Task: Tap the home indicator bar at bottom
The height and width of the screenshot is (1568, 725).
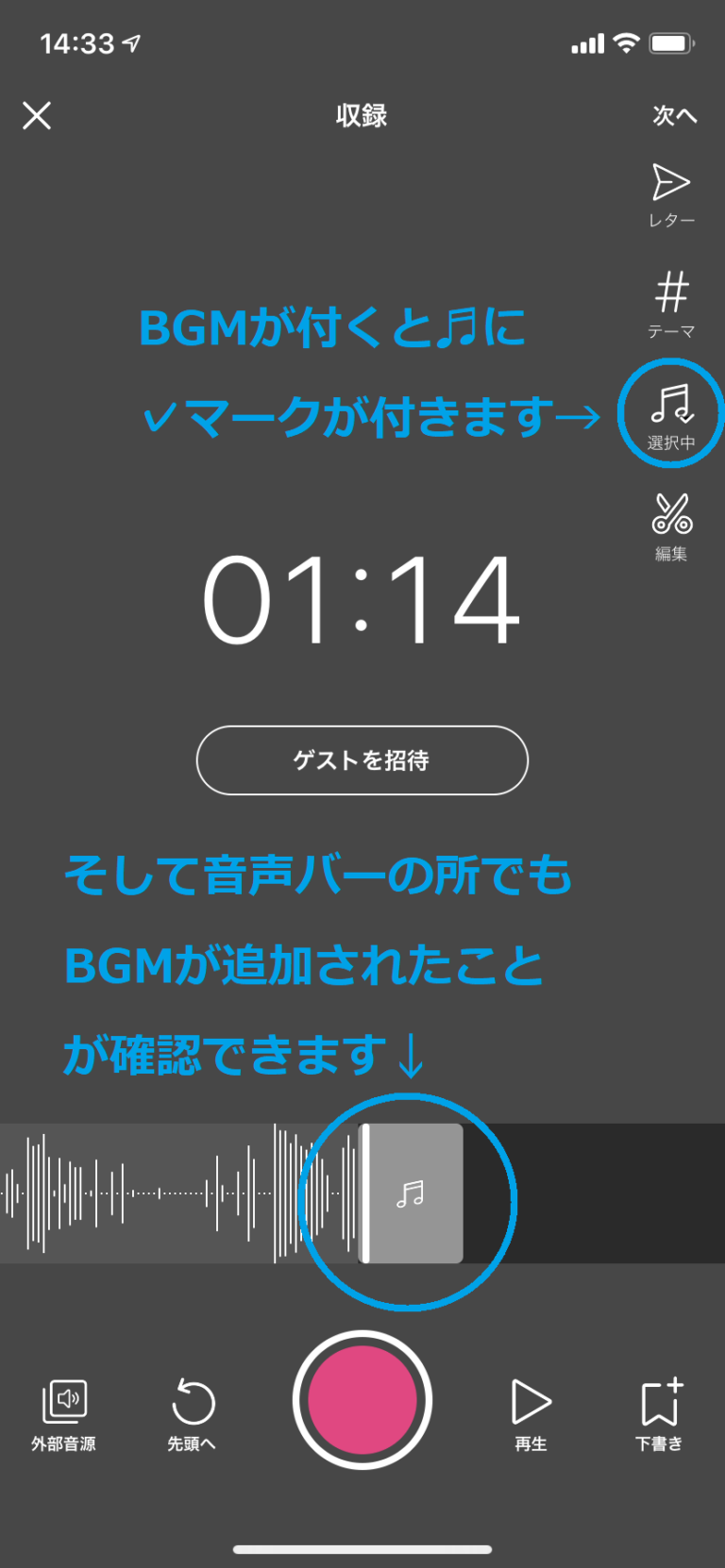Action: point(362,1549)
